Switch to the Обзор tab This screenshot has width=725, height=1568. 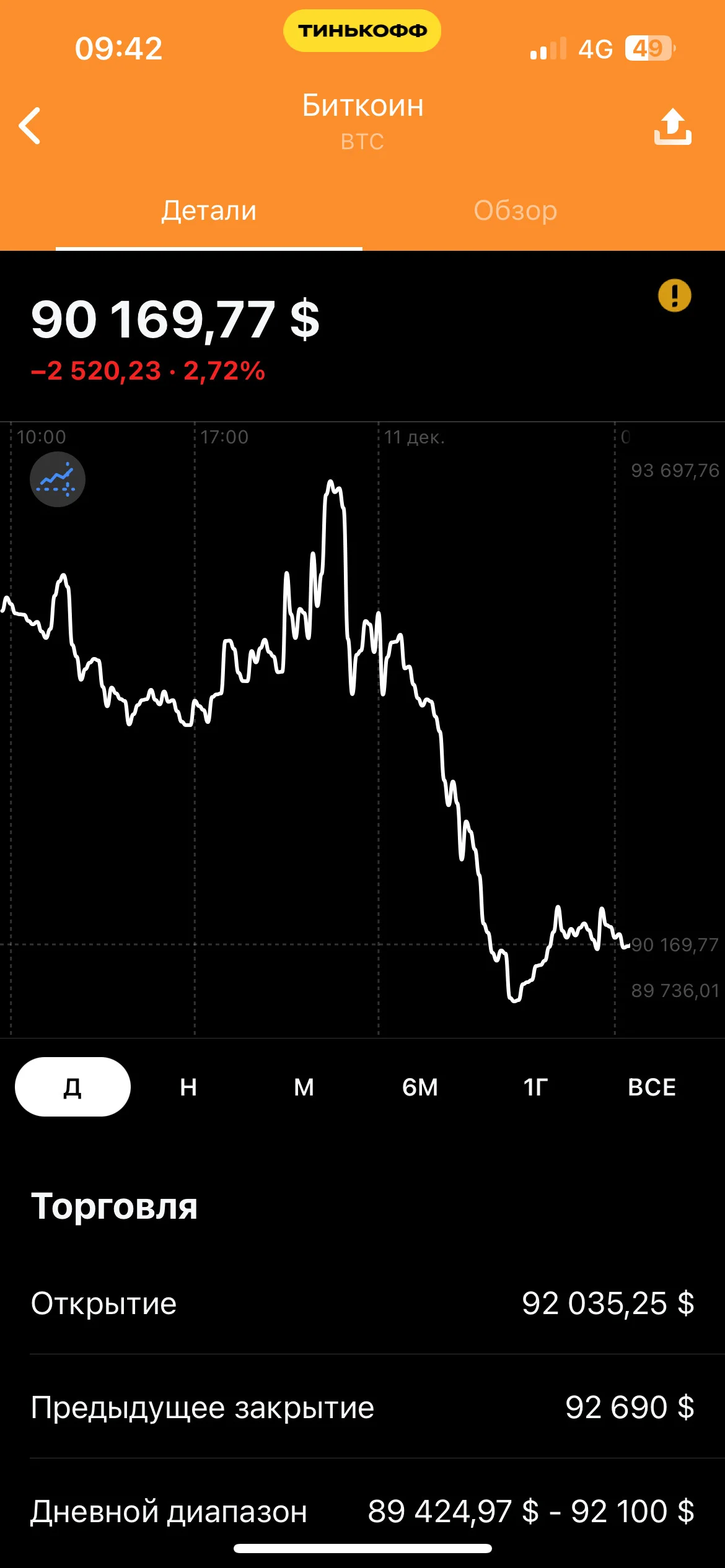coord(516,211)
